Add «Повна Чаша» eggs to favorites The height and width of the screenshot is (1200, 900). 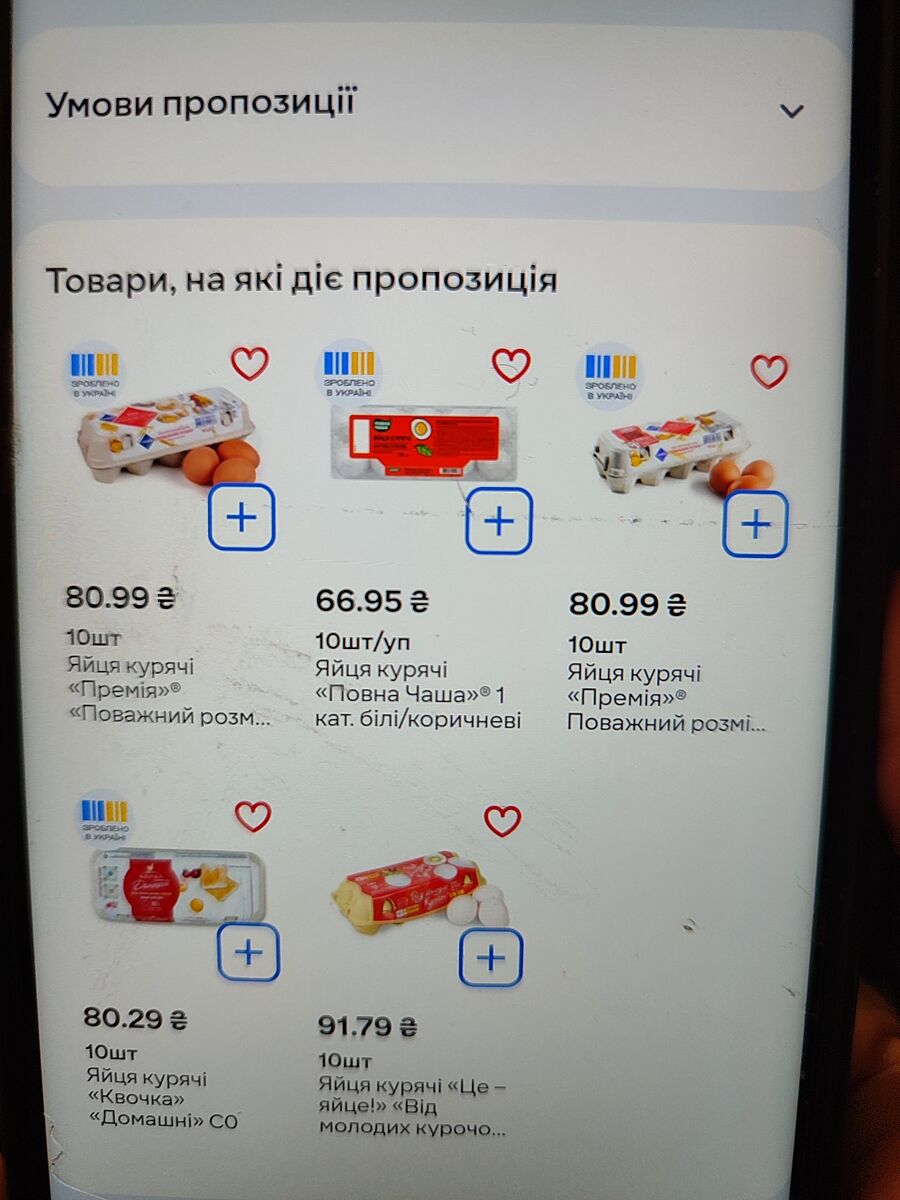tap(510, 365)
